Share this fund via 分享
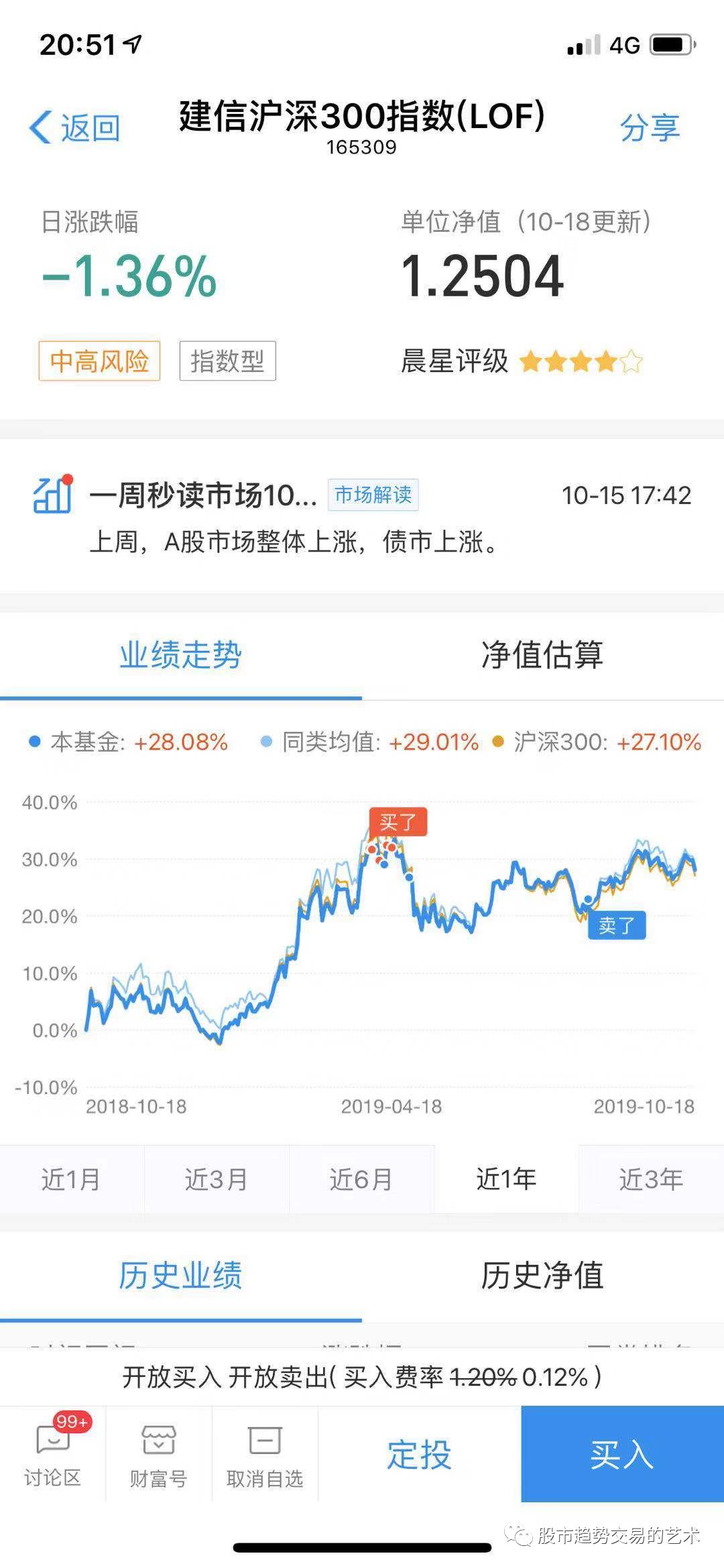 coord(650,127)
